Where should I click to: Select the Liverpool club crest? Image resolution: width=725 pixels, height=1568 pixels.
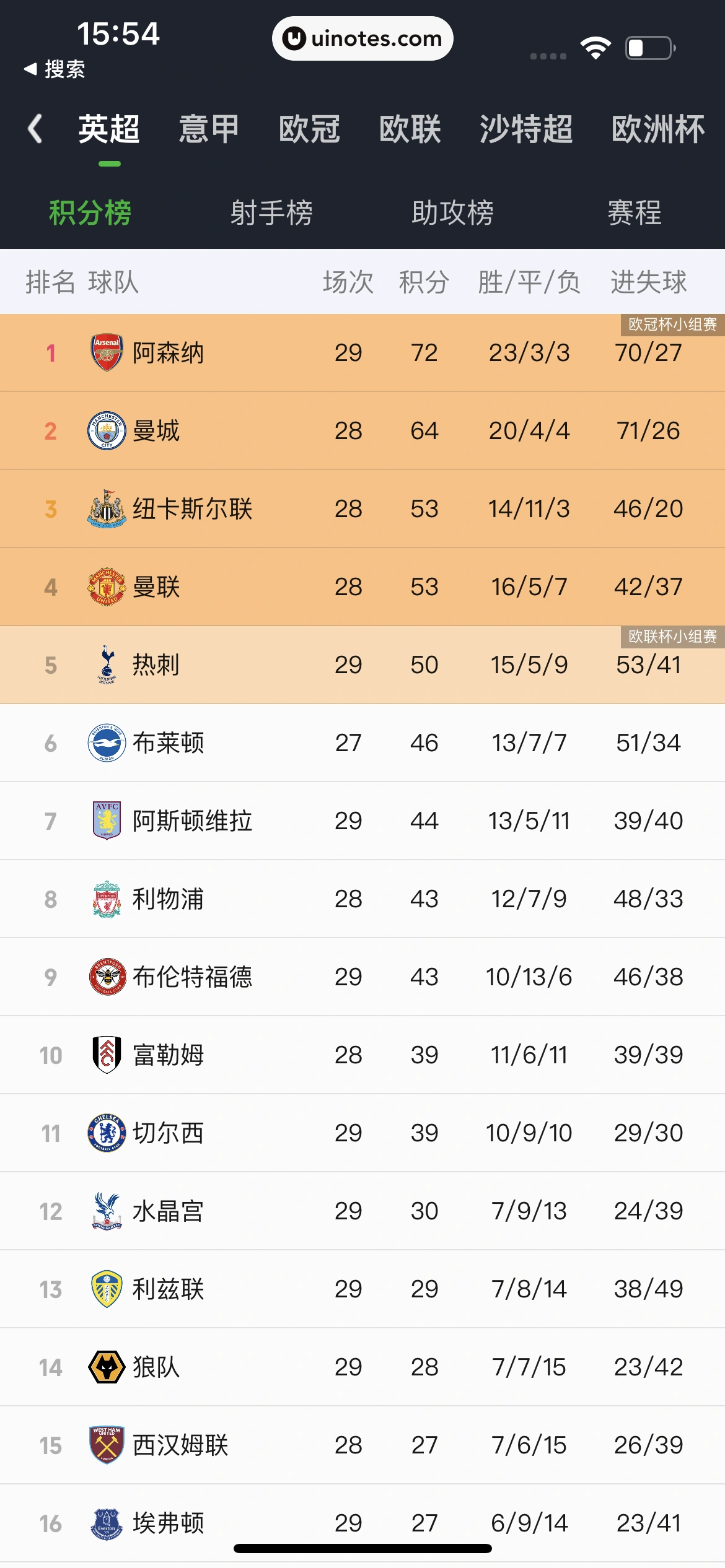click(x=105, y=898)
